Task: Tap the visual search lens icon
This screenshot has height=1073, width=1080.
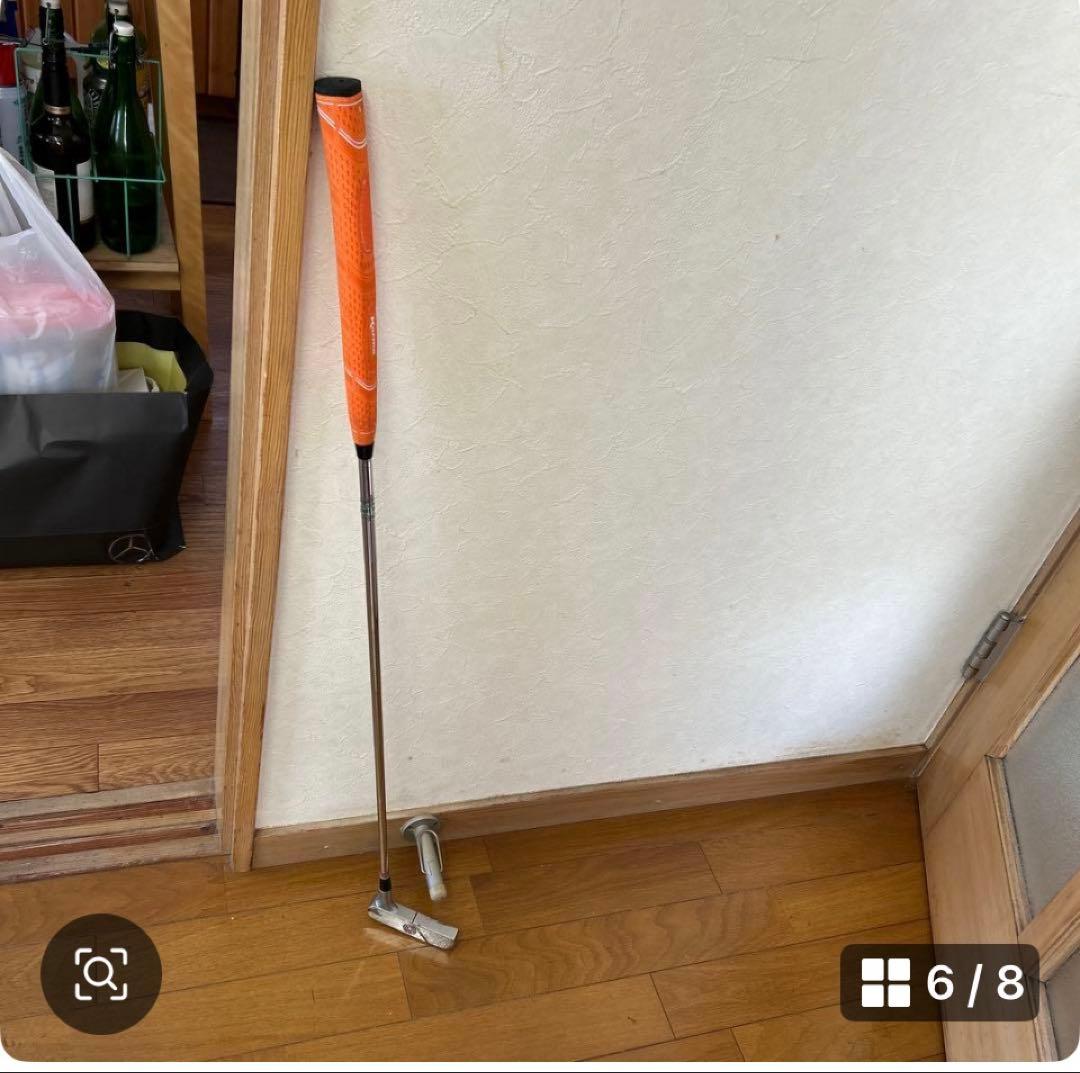Action: (x=101, y=973)
